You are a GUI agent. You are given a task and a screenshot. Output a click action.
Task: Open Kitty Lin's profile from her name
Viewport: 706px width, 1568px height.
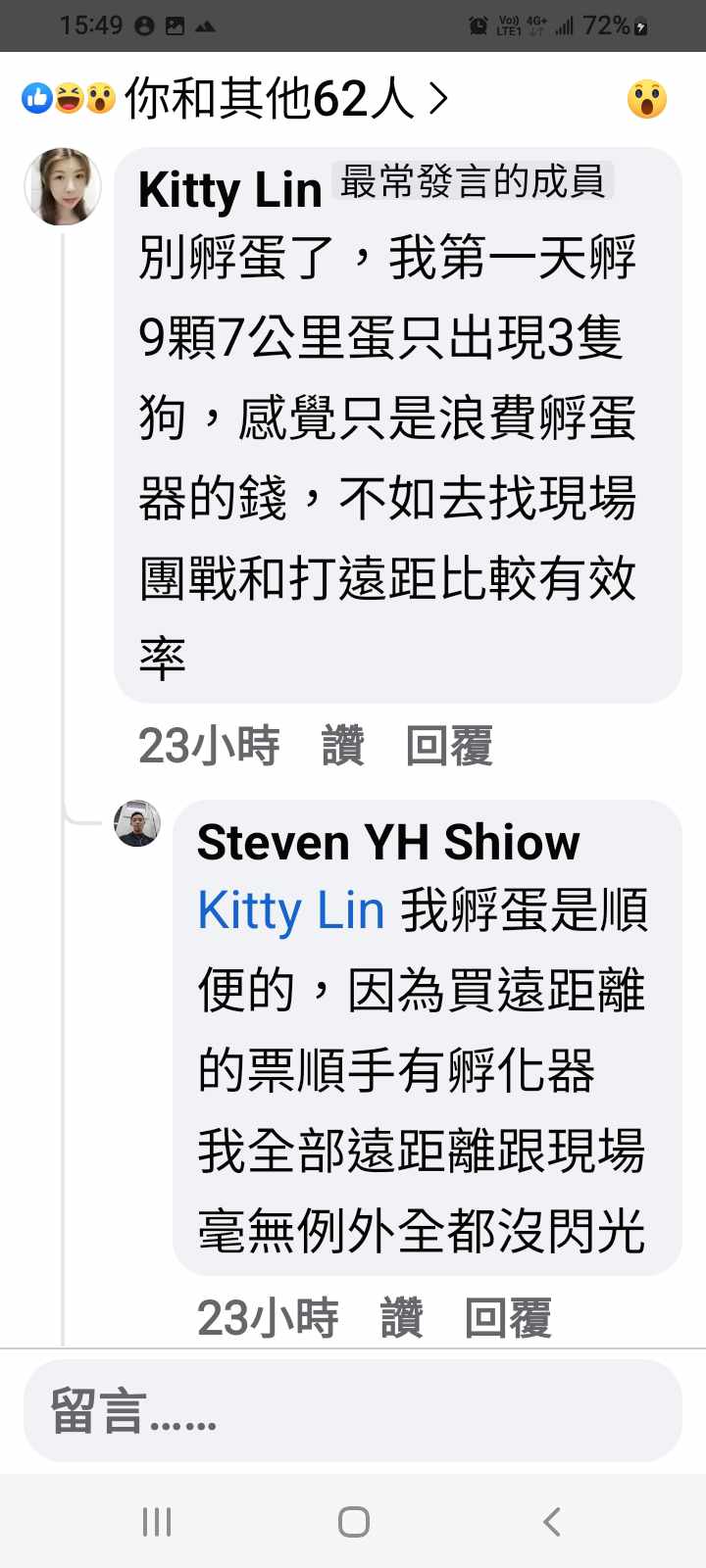(x=230, y=190)
